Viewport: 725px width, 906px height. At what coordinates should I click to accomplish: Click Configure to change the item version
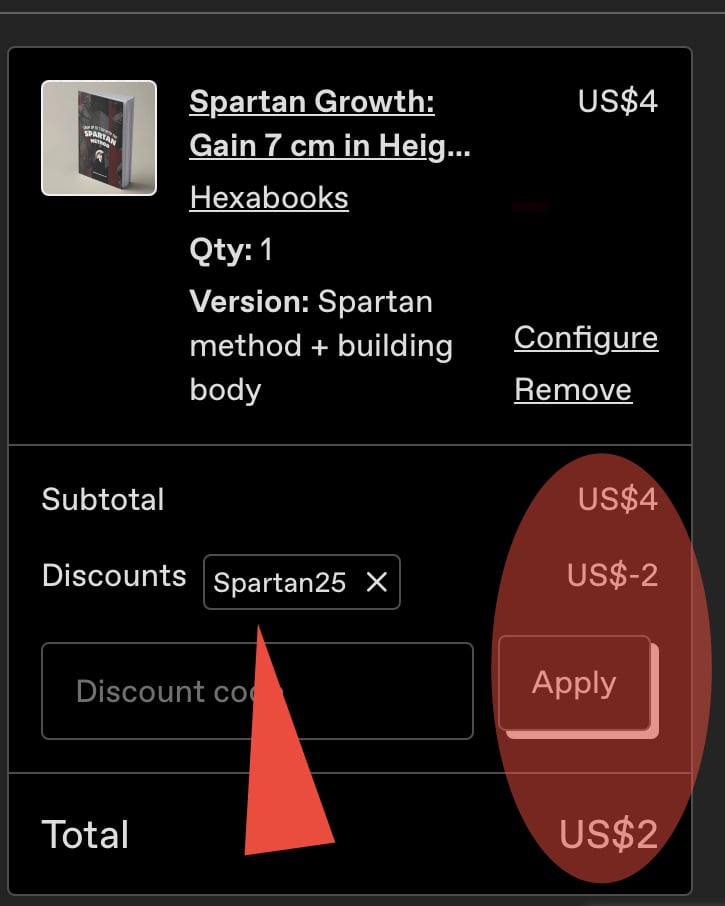tap(585, 337)
